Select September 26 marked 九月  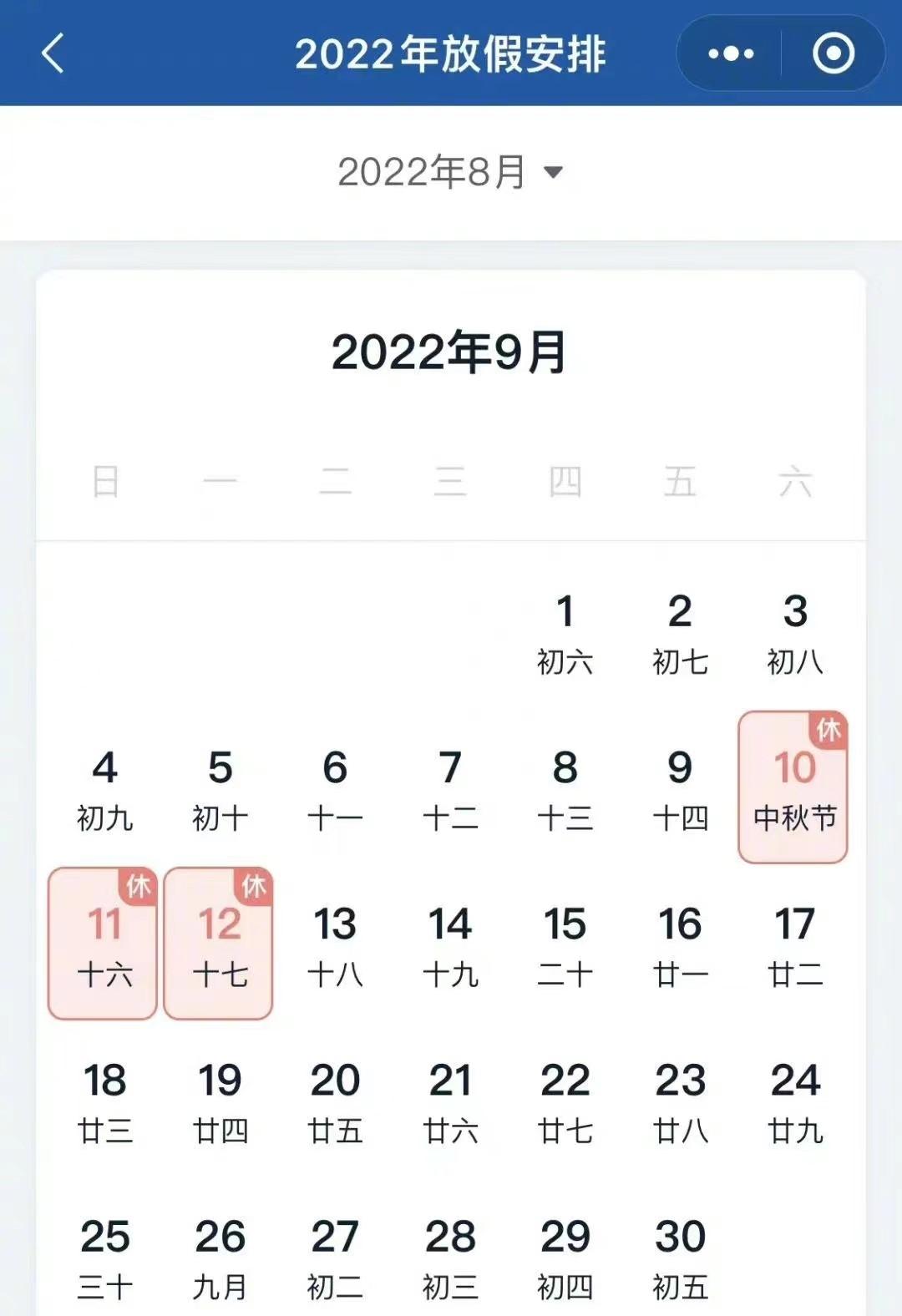click(220, 1256)
